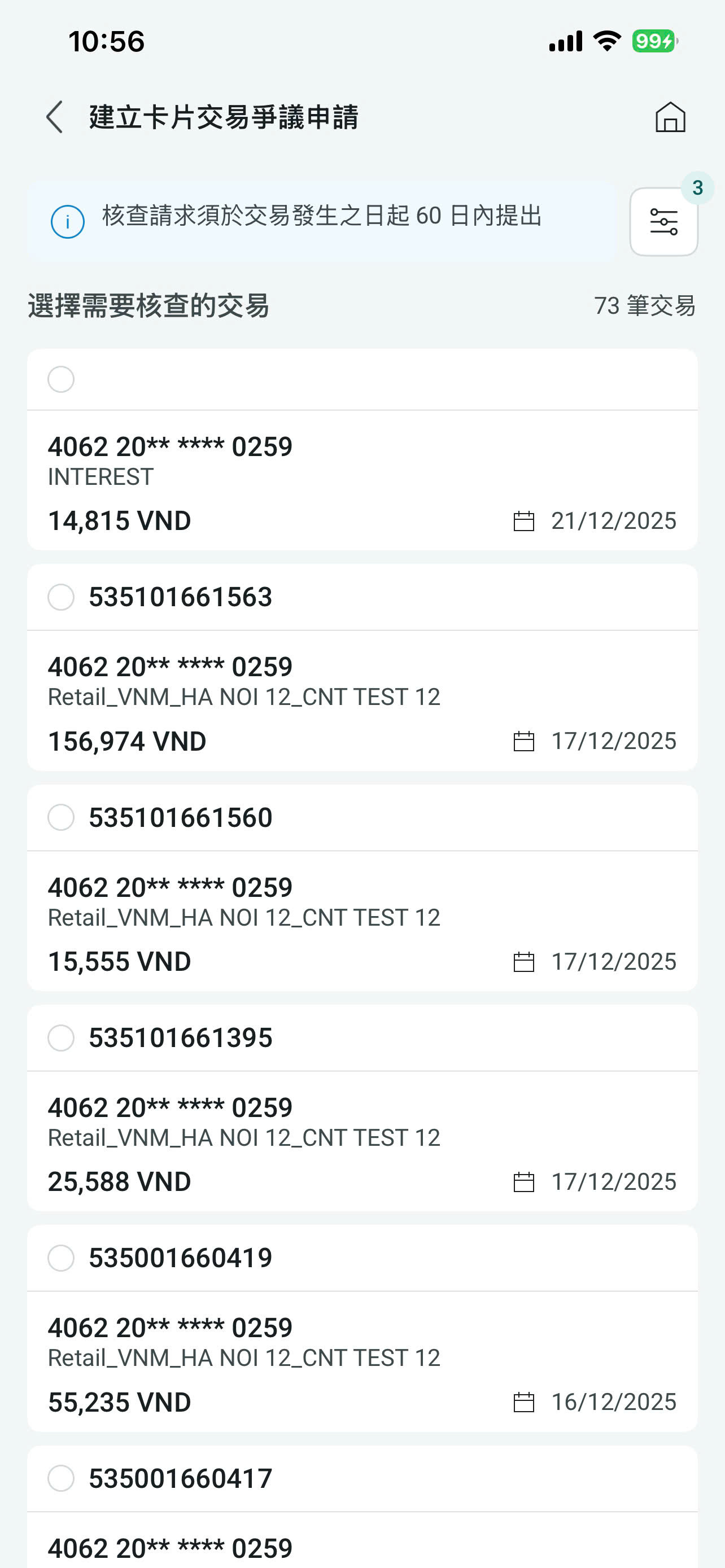Choose transaction 535101661560
This screenshot has height=1568, width=725.
pyautogui.click(x=61, y=817)
